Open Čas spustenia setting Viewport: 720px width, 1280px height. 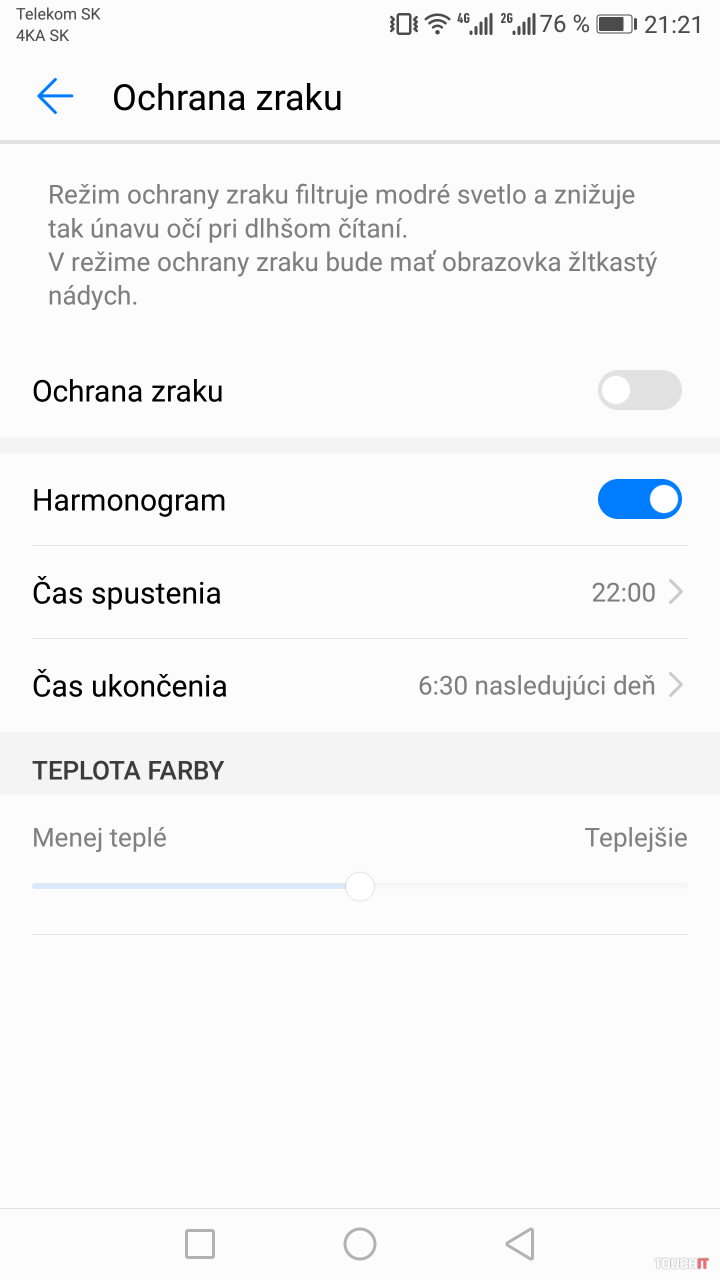[360, 593]
